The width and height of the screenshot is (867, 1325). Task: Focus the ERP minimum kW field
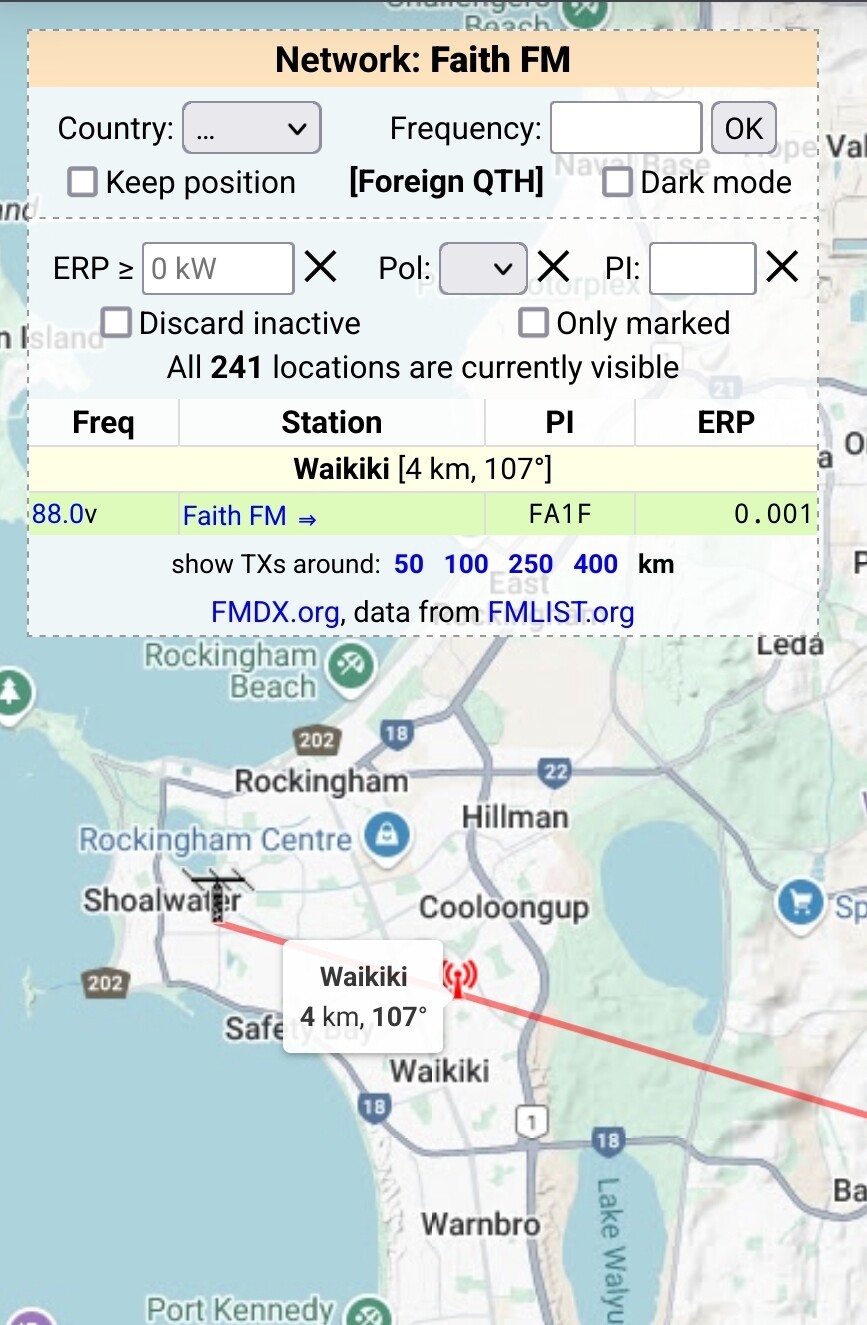[x=218, y=268]
